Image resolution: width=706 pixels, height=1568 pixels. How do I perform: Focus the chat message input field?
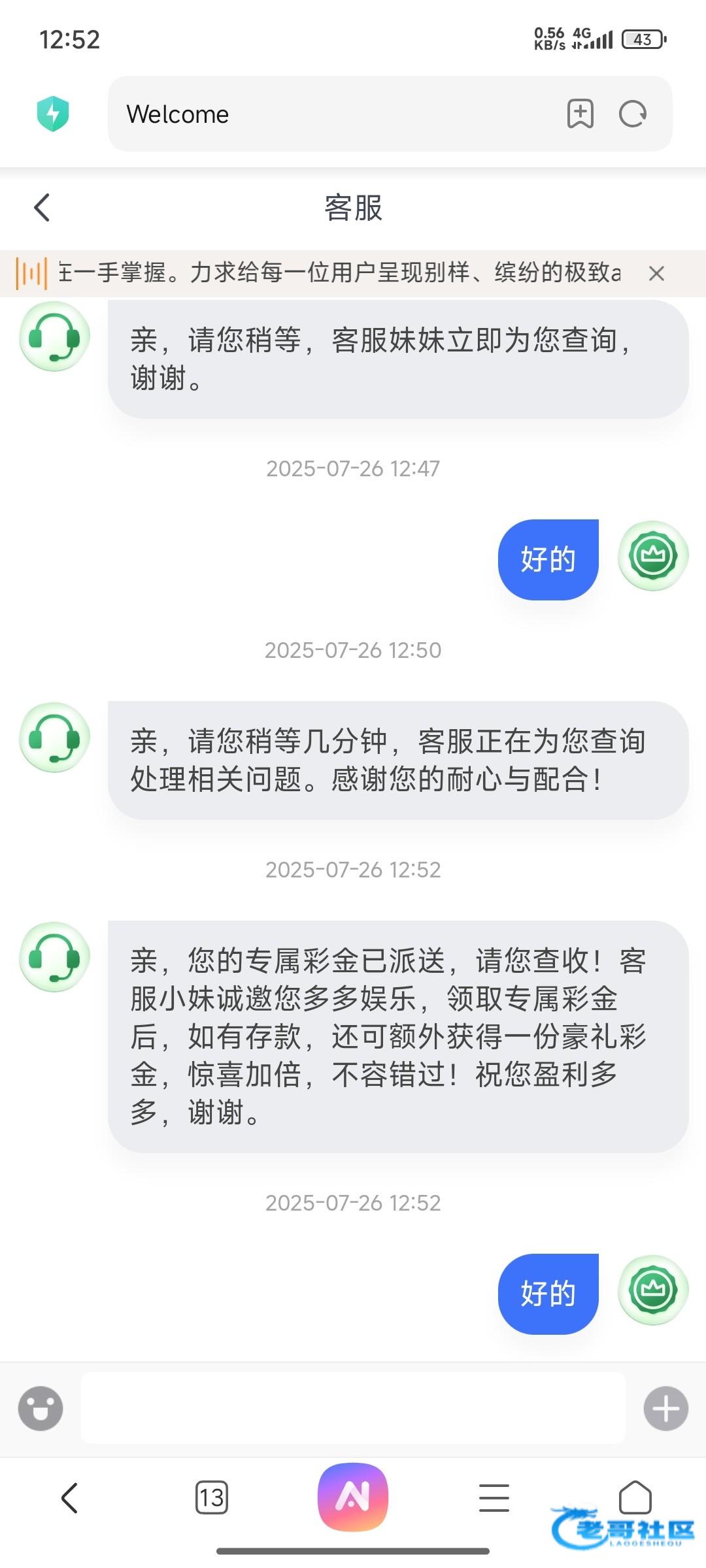click(x=353, y=1408)
